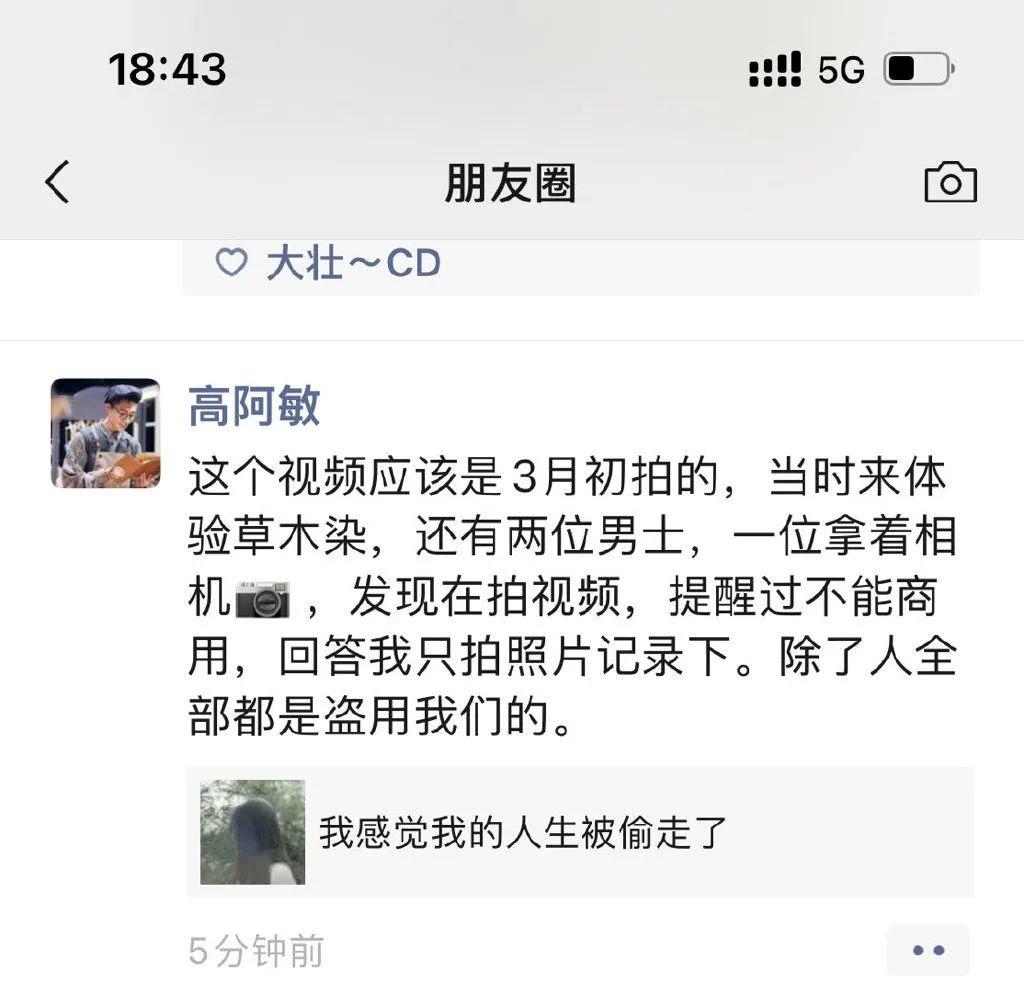Open shared video 我感觉我的人生被偷走了
The width and height of the screenshot is (1024, 992).
pyautogui.click(x=579, y=832)
